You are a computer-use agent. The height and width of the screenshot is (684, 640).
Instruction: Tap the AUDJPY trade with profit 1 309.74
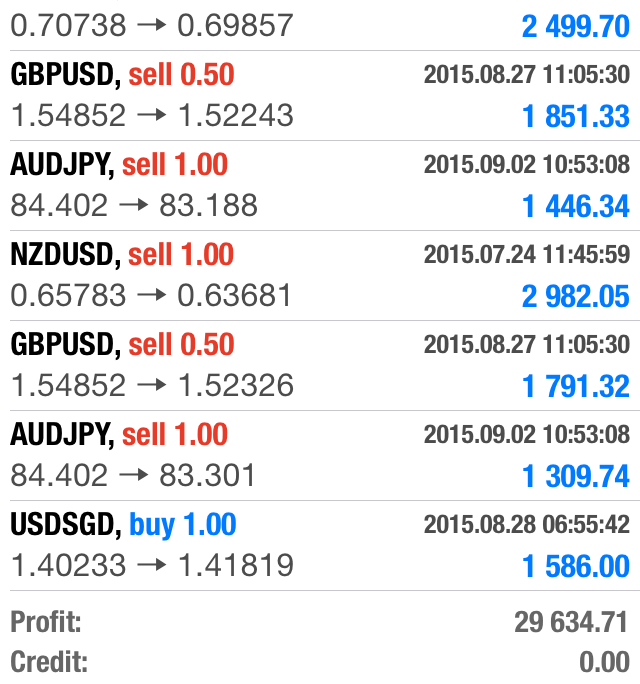(320, 456)
